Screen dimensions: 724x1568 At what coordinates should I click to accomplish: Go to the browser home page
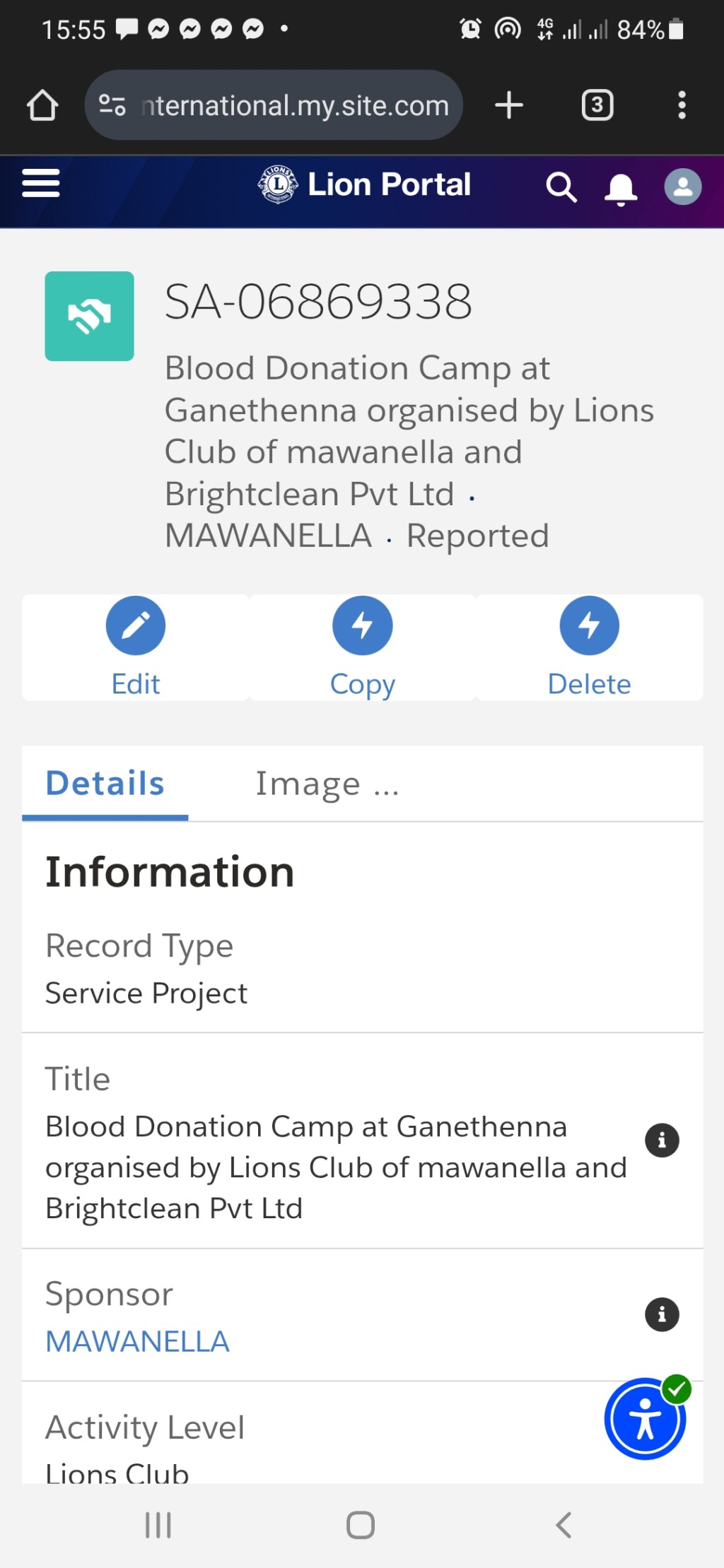pyautogui.click(x=42, y=105)
